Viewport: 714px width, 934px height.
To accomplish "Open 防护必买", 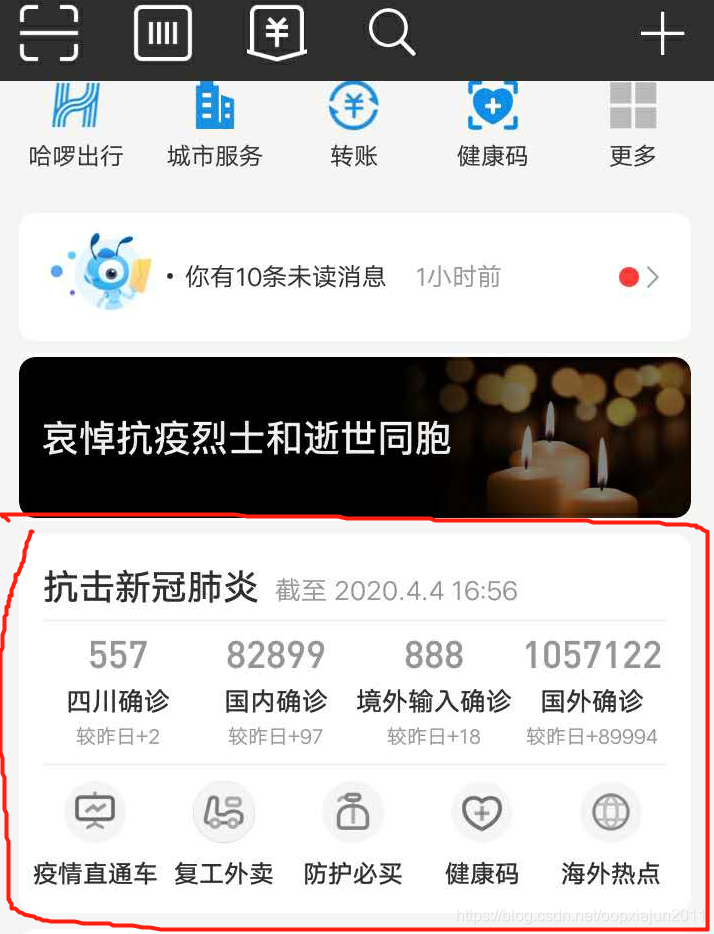I will pyautogui.click(x=353, y=835).
